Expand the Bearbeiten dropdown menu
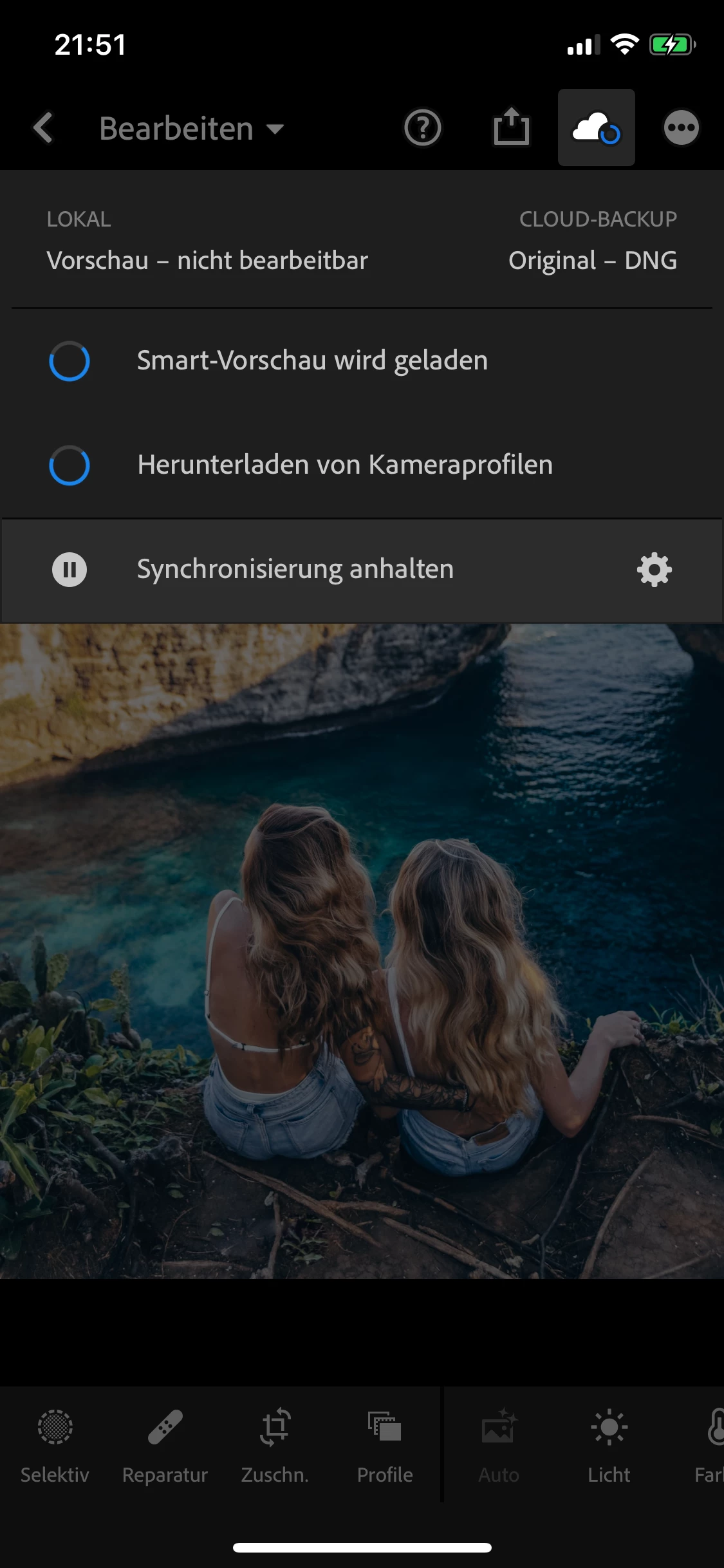724x1568 pixels. point(192,129)
